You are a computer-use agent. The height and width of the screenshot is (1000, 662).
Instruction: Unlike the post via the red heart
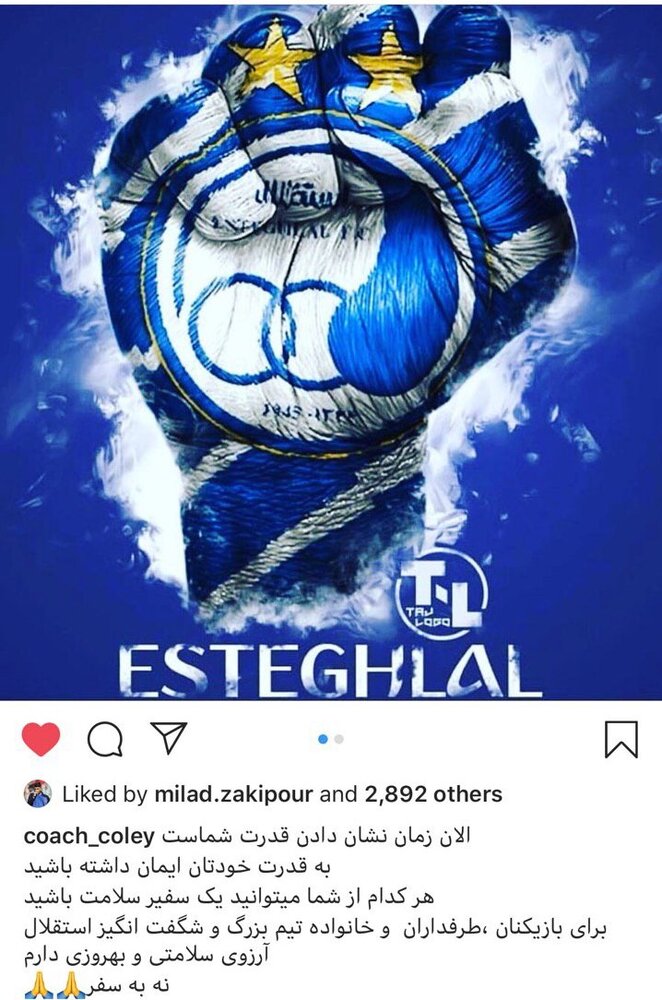(40, 740)
